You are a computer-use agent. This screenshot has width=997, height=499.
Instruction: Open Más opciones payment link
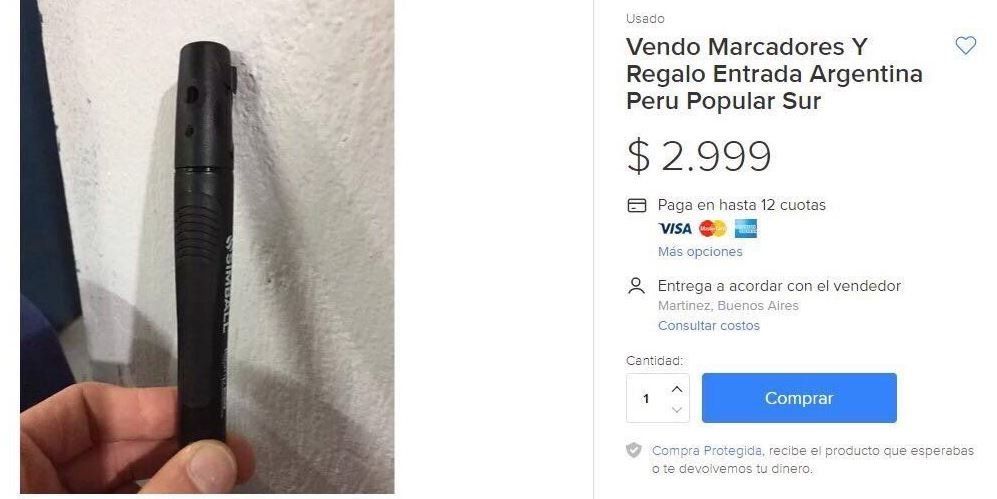coord(700,252)
